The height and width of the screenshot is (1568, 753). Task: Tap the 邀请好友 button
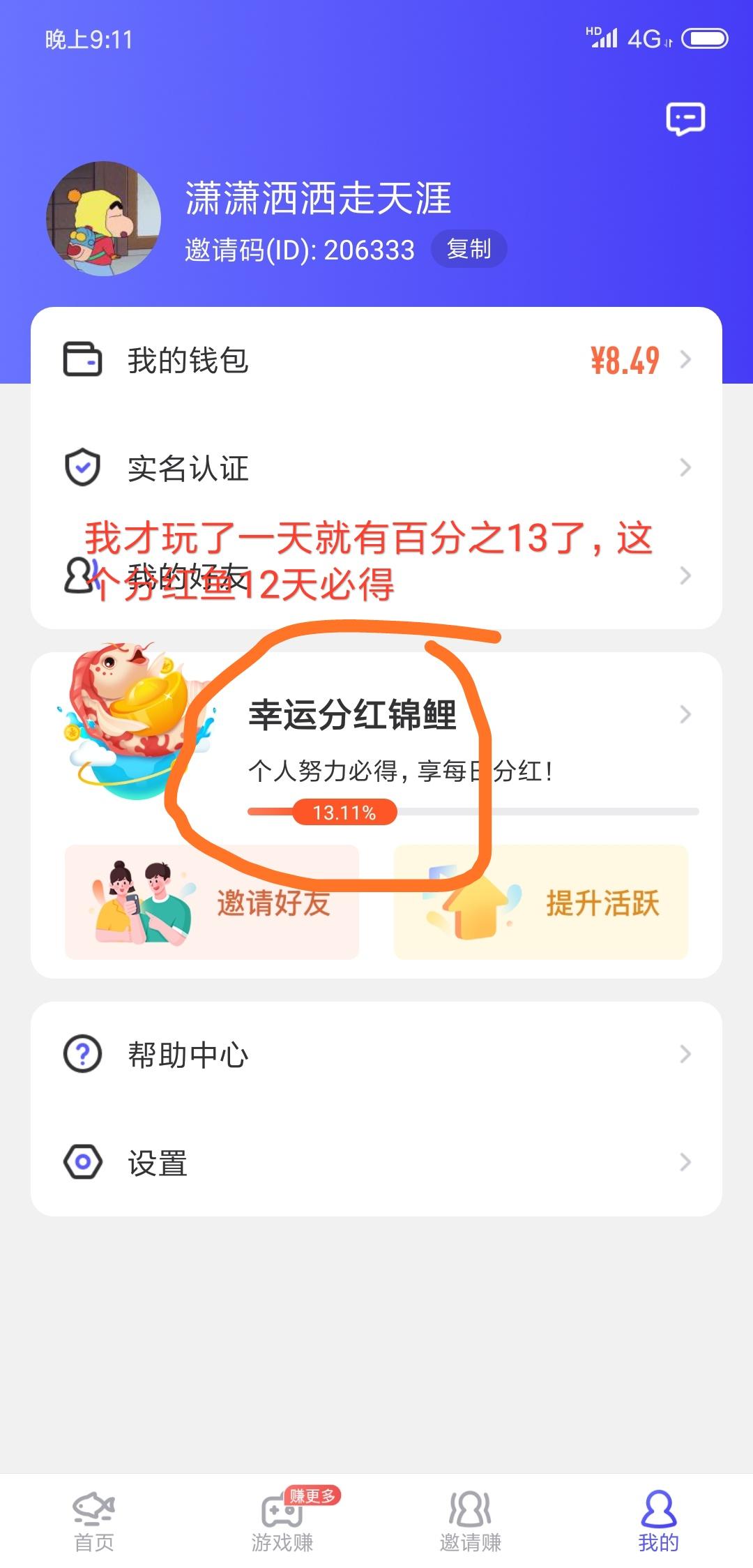coord(212,903)
